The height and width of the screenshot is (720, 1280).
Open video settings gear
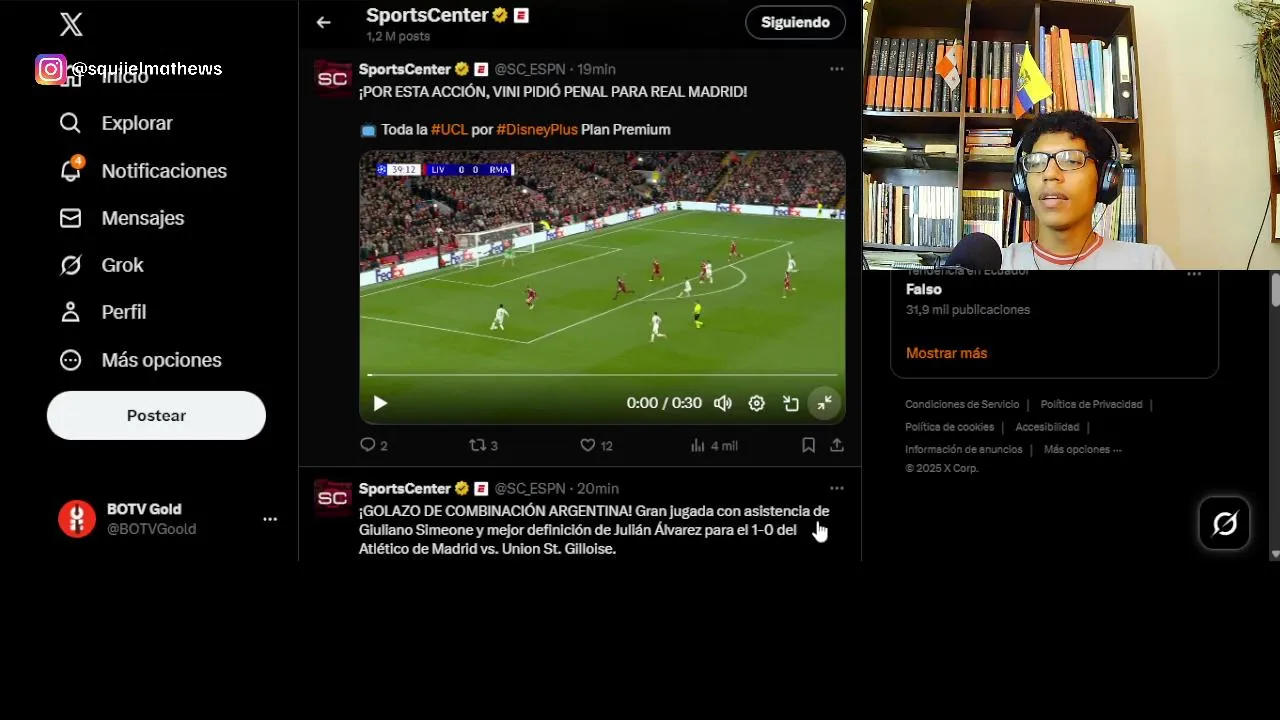[757, 403]
